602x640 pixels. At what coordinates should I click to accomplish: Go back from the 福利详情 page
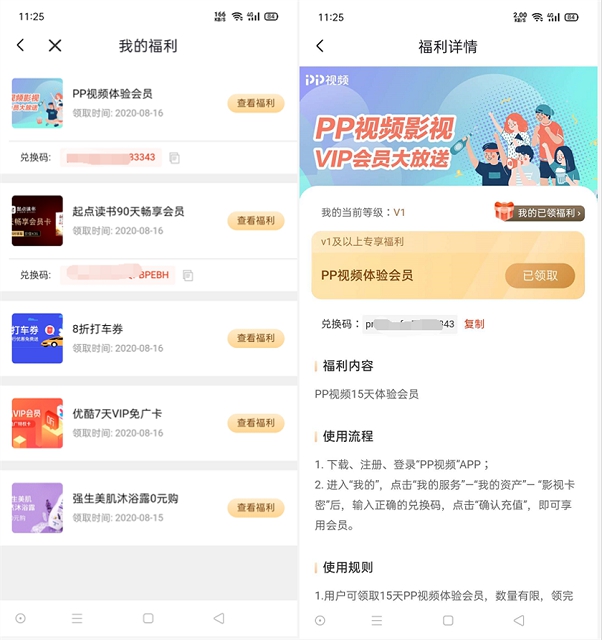(x=320, y=46)
